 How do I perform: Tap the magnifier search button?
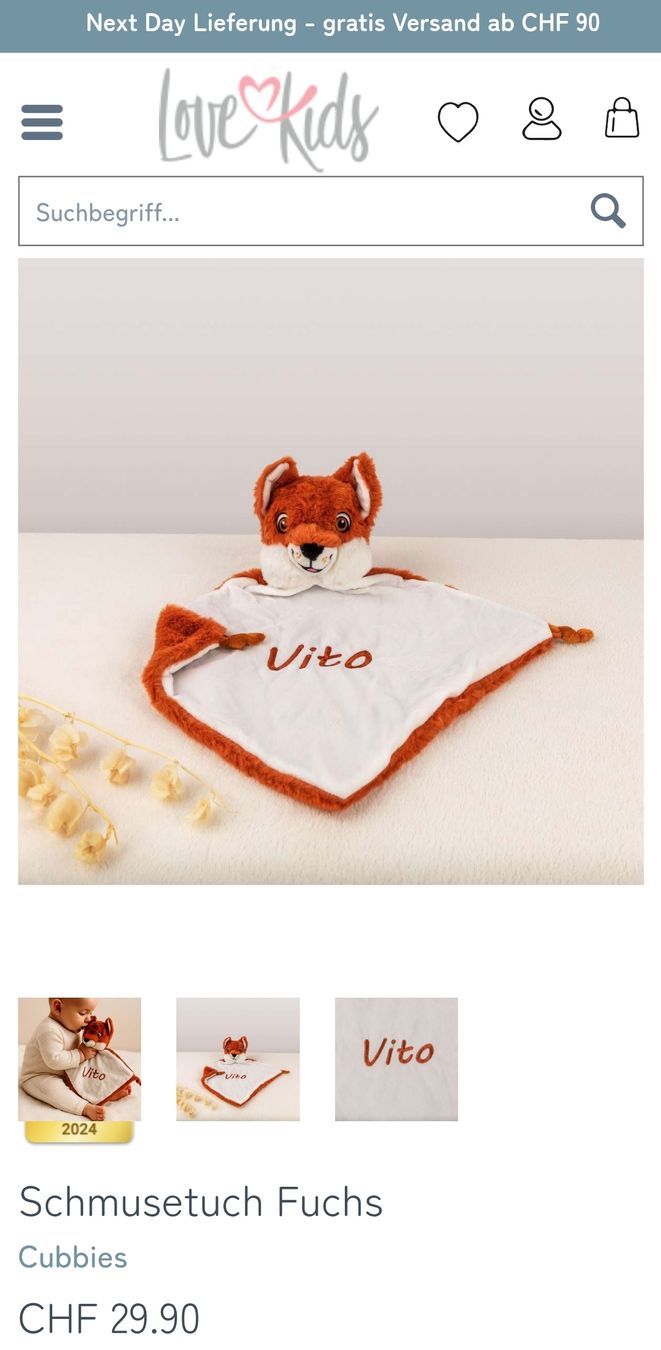pyautogui.click(x=608, y=212)
